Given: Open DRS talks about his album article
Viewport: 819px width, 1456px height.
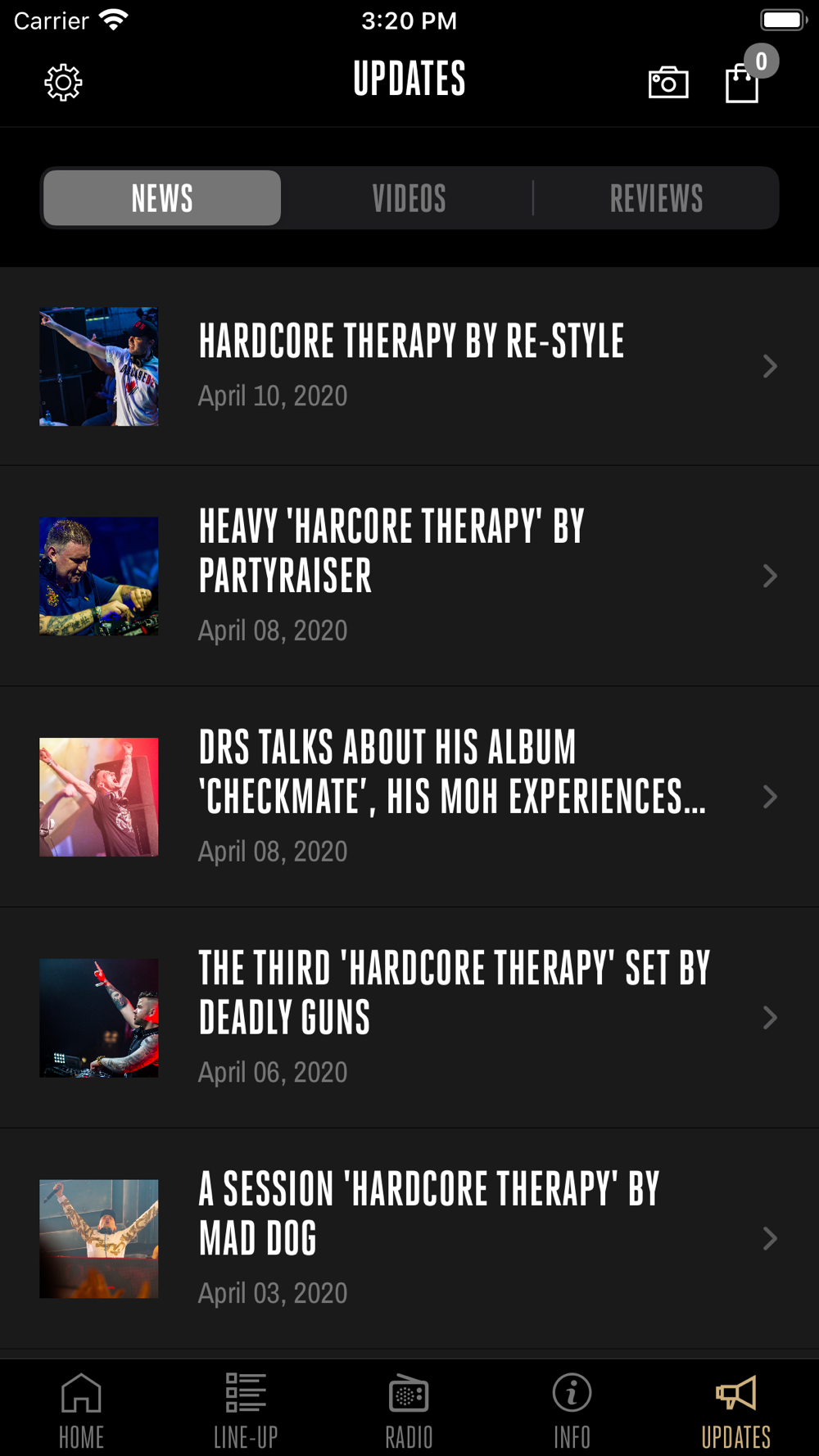Looking at the screenshot, I should [x=409, y=797].
